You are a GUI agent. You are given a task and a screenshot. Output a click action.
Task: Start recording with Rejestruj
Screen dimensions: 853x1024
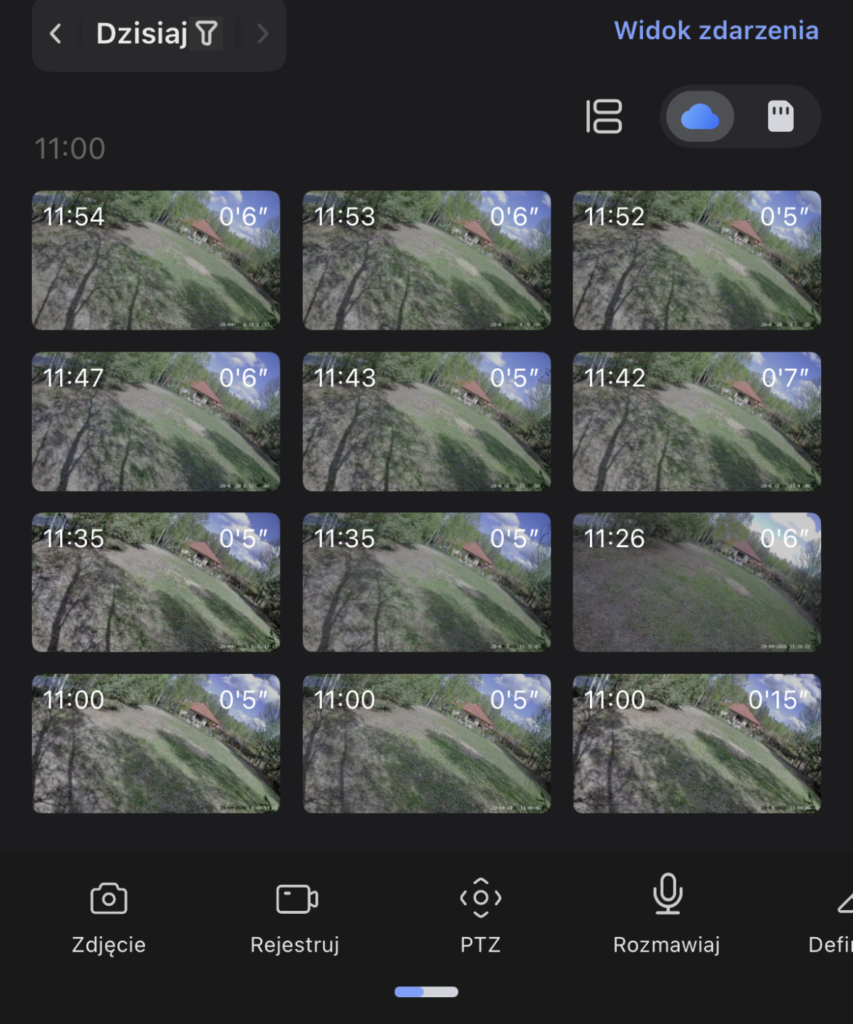(295, 915)
